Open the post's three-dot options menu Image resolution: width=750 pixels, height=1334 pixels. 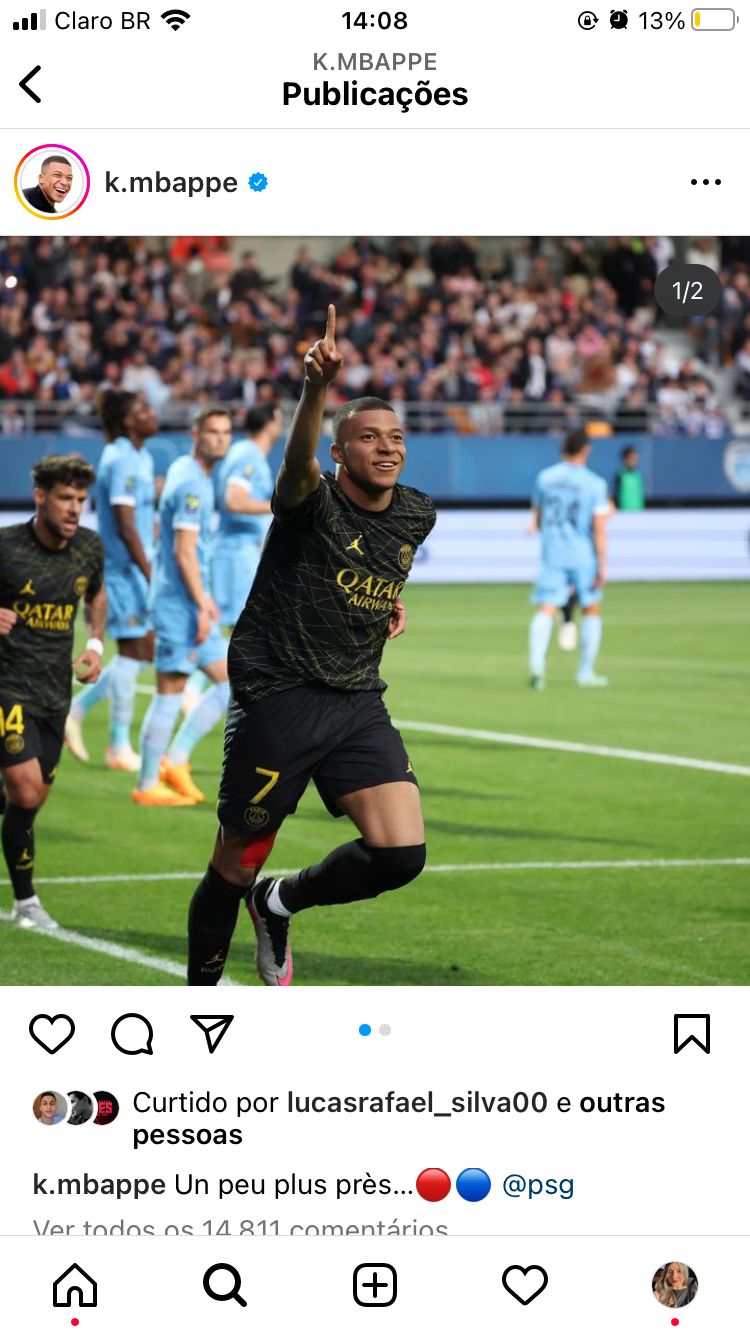706,182
